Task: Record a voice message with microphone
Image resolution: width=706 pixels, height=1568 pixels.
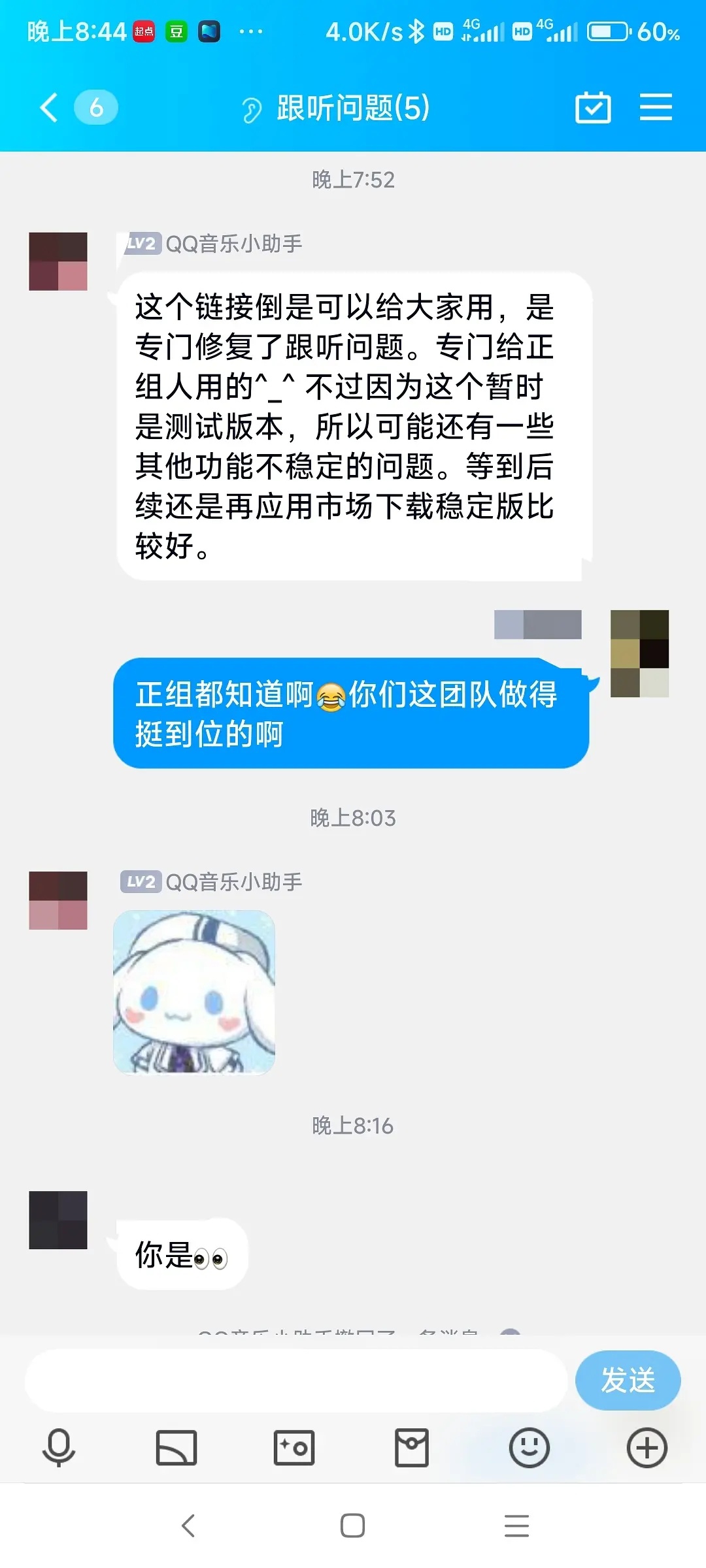Action: (59, 1448)
